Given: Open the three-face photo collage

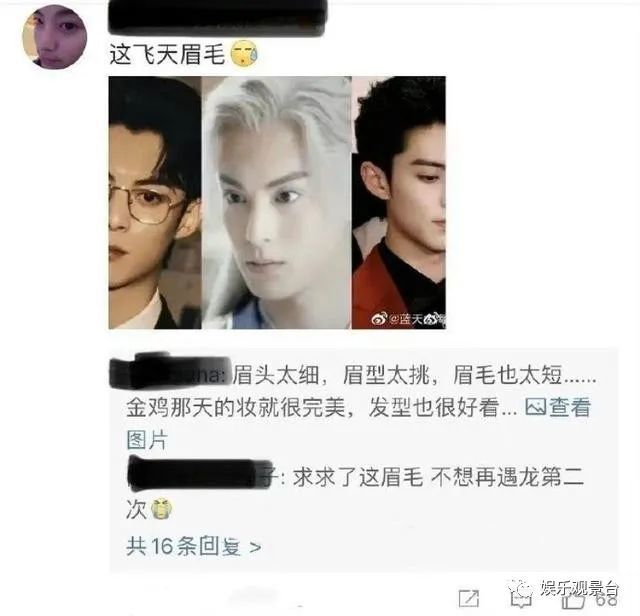Looking at the screenshot, I should pos(277,202).
